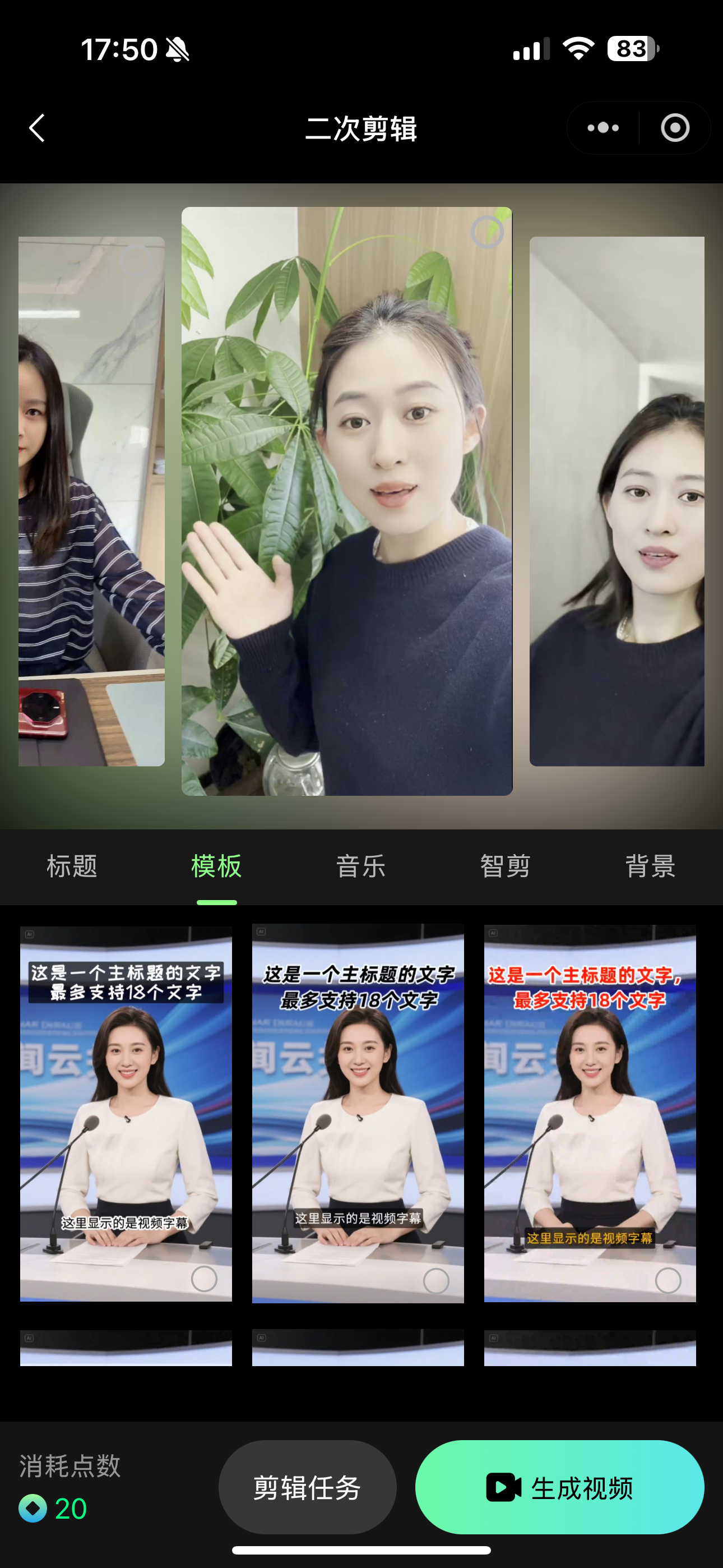Switch to the 模板 tab
This screenshot has width=723, height=1568.
tap(216, 866)
